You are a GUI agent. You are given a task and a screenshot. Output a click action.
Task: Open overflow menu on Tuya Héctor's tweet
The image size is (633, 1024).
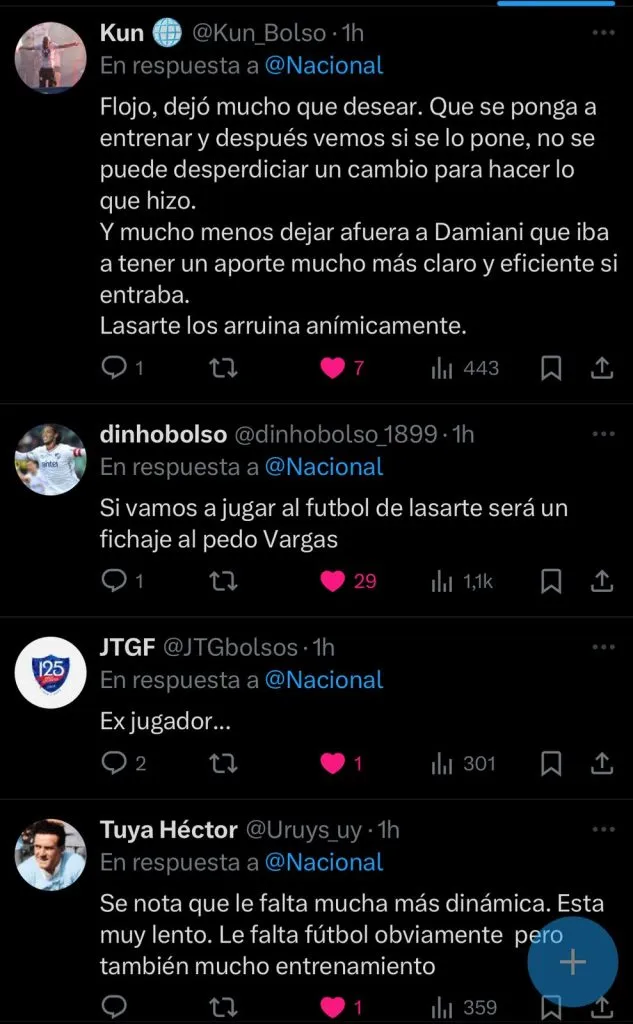tap(603, 830)
